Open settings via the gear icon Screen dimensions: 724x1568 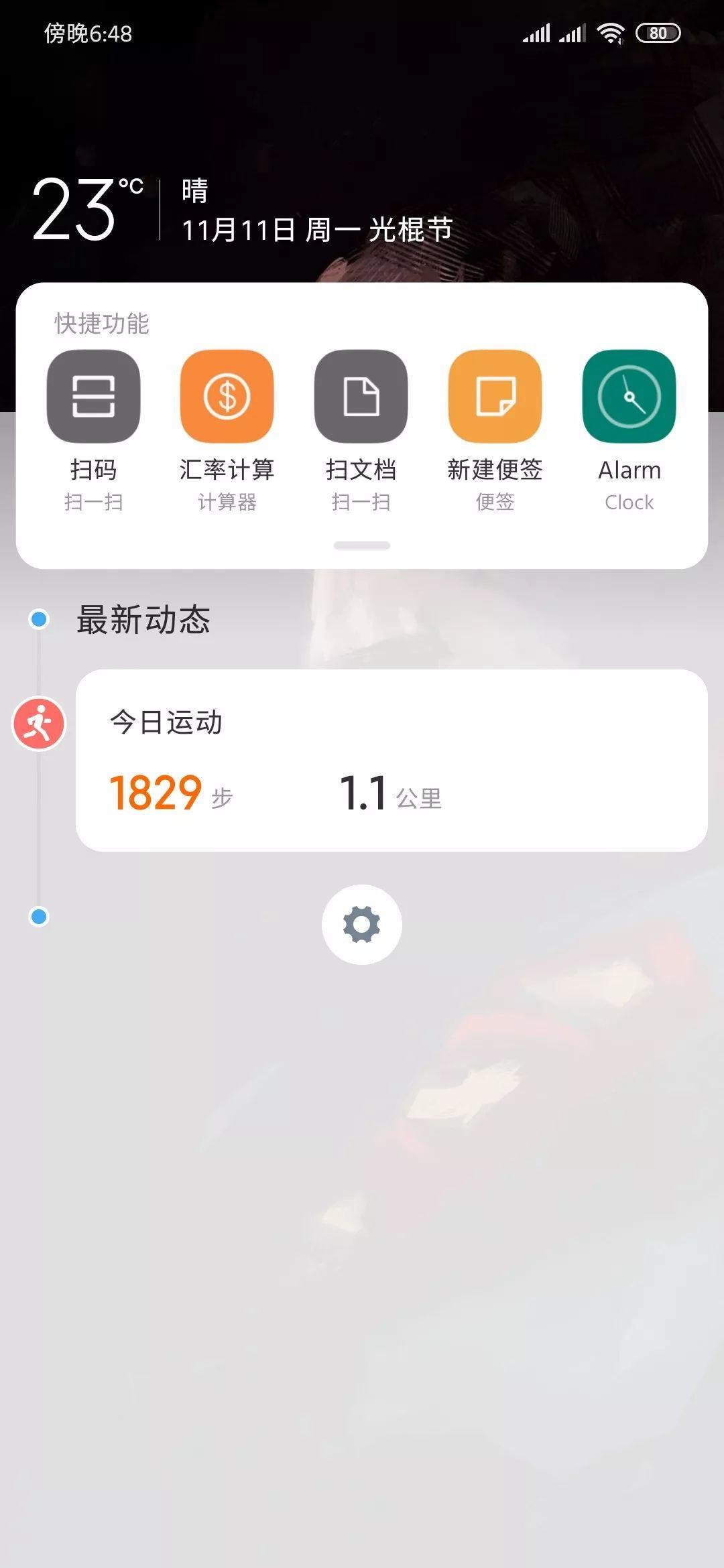362,923
